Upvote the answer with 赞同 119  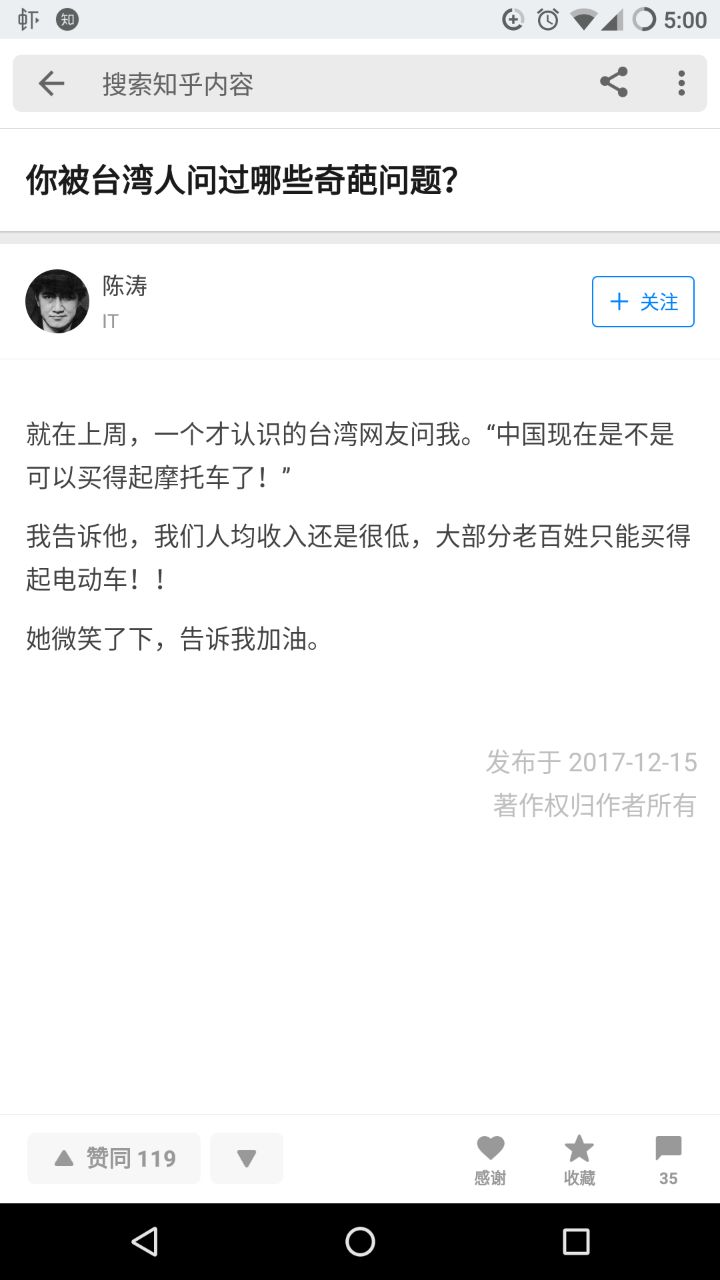114,1158
